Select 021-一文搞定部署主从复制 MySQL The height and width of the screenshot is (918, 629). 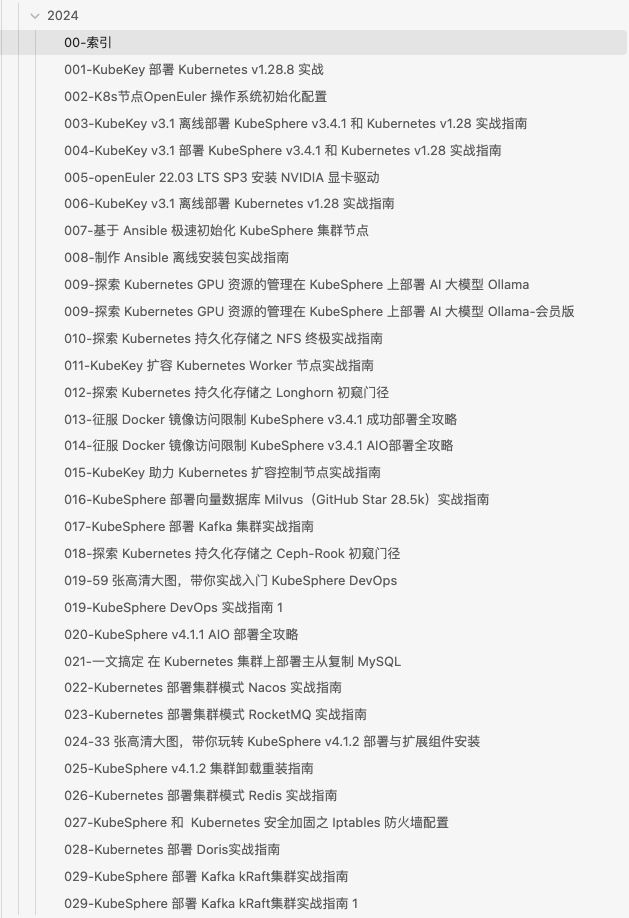tap(232, 662)
